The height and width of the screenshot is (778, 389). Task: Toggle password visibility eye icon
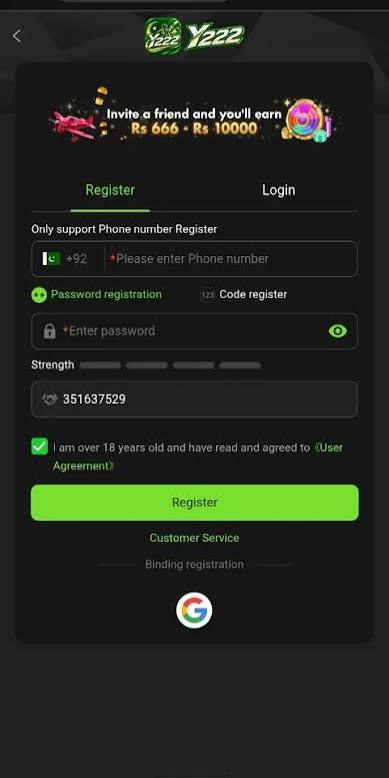338,331
